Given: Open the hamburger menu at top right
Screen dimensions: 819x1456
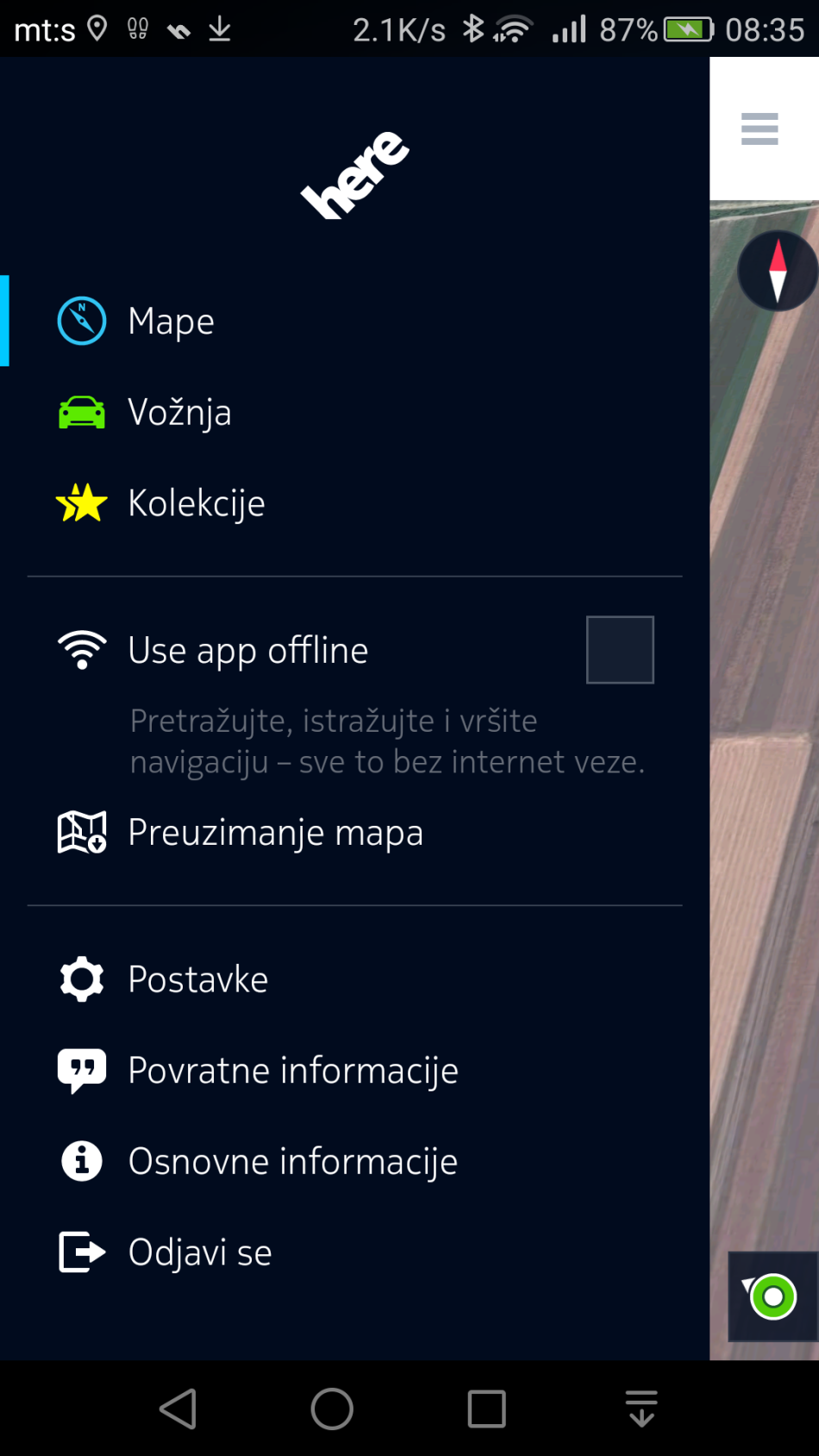Looking at the screenshot, I should click(759, 128).
